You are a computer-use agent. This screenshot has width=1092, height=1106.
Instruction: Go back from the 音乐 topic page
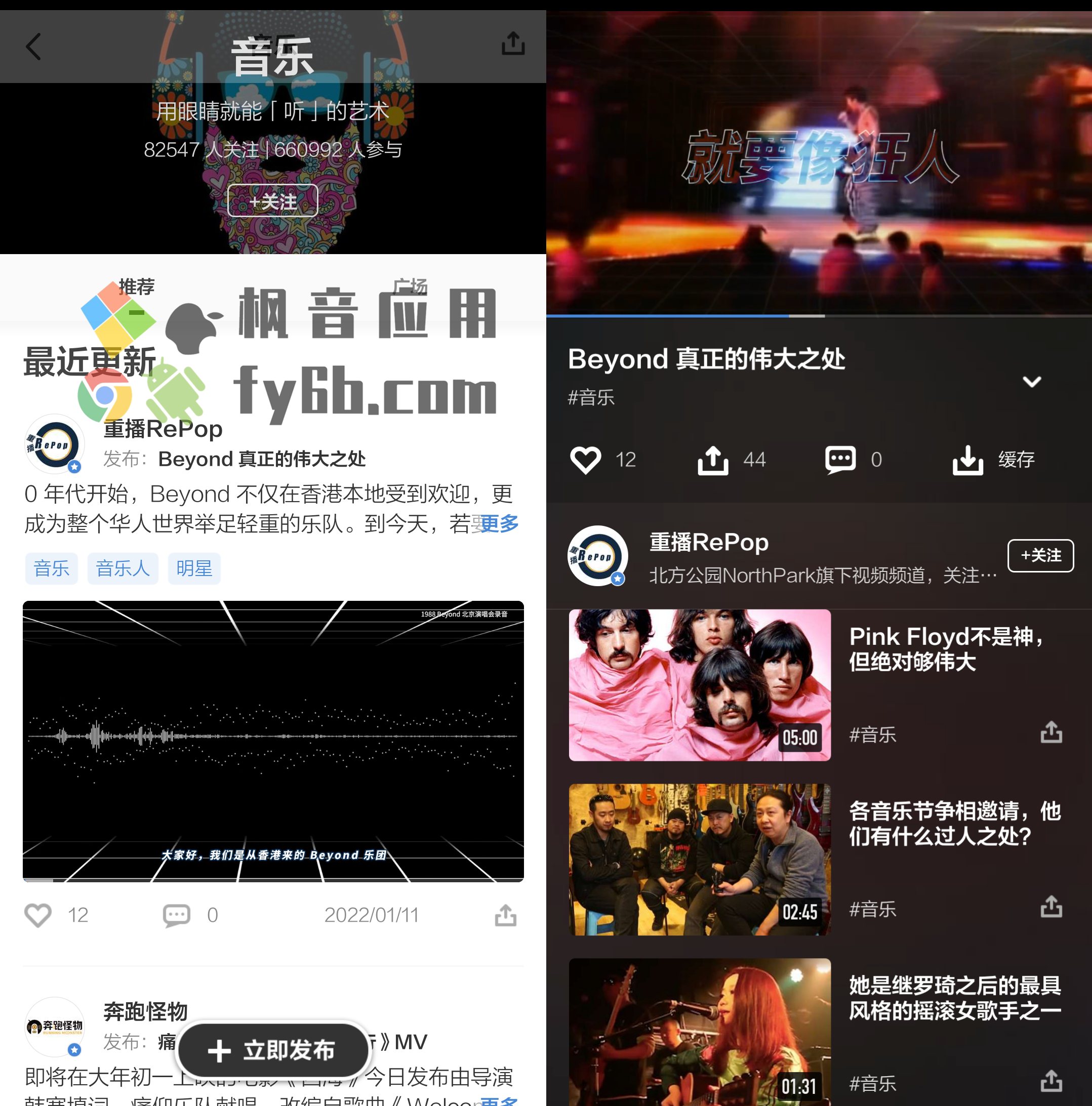click(33, 47)
